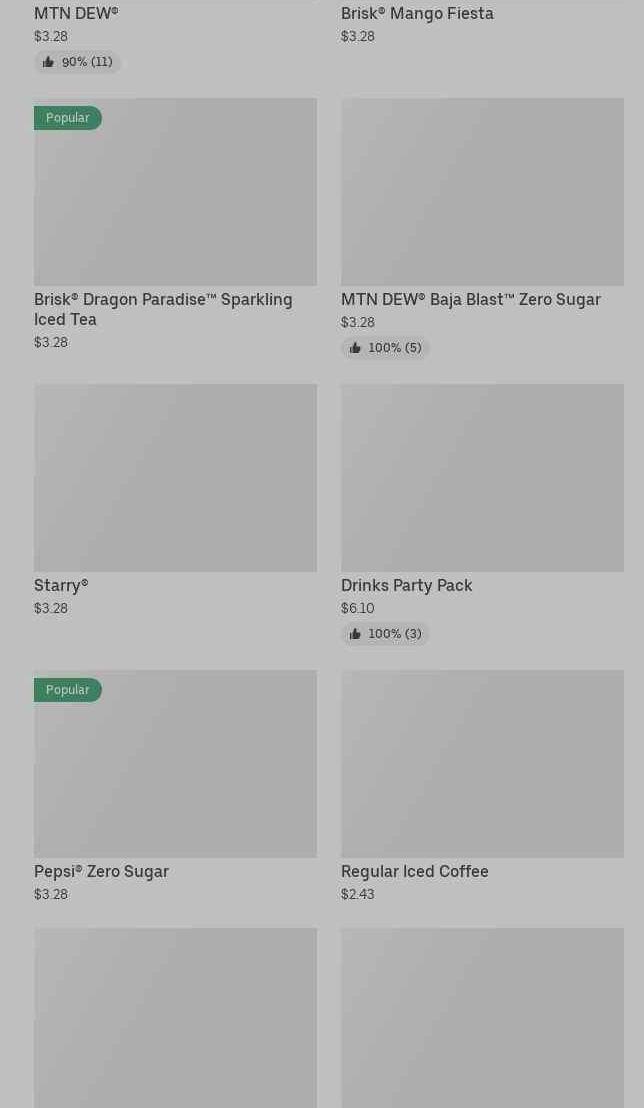Open Pepsi® Zero Sugar product
Viewport: 644px width, 1108px height.
point(175,764)
